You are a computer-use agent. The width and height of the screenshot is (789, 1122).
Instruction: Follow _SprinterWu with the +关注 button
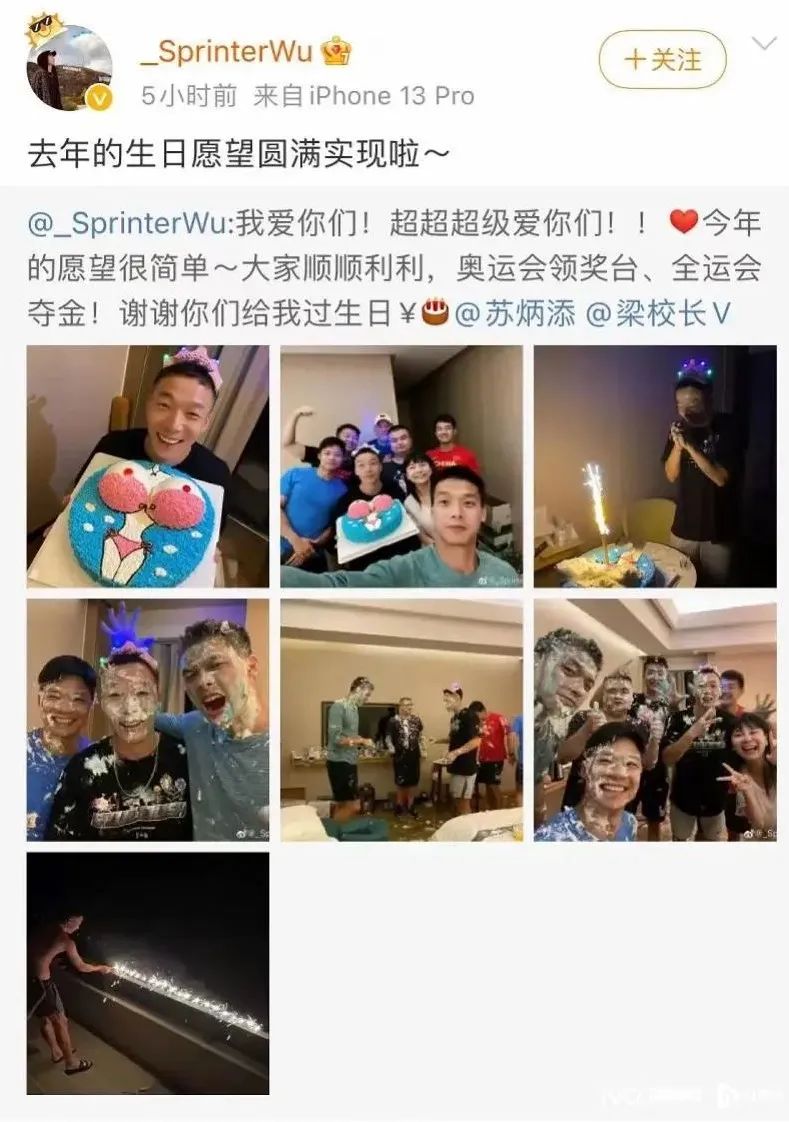pos(662,59)
